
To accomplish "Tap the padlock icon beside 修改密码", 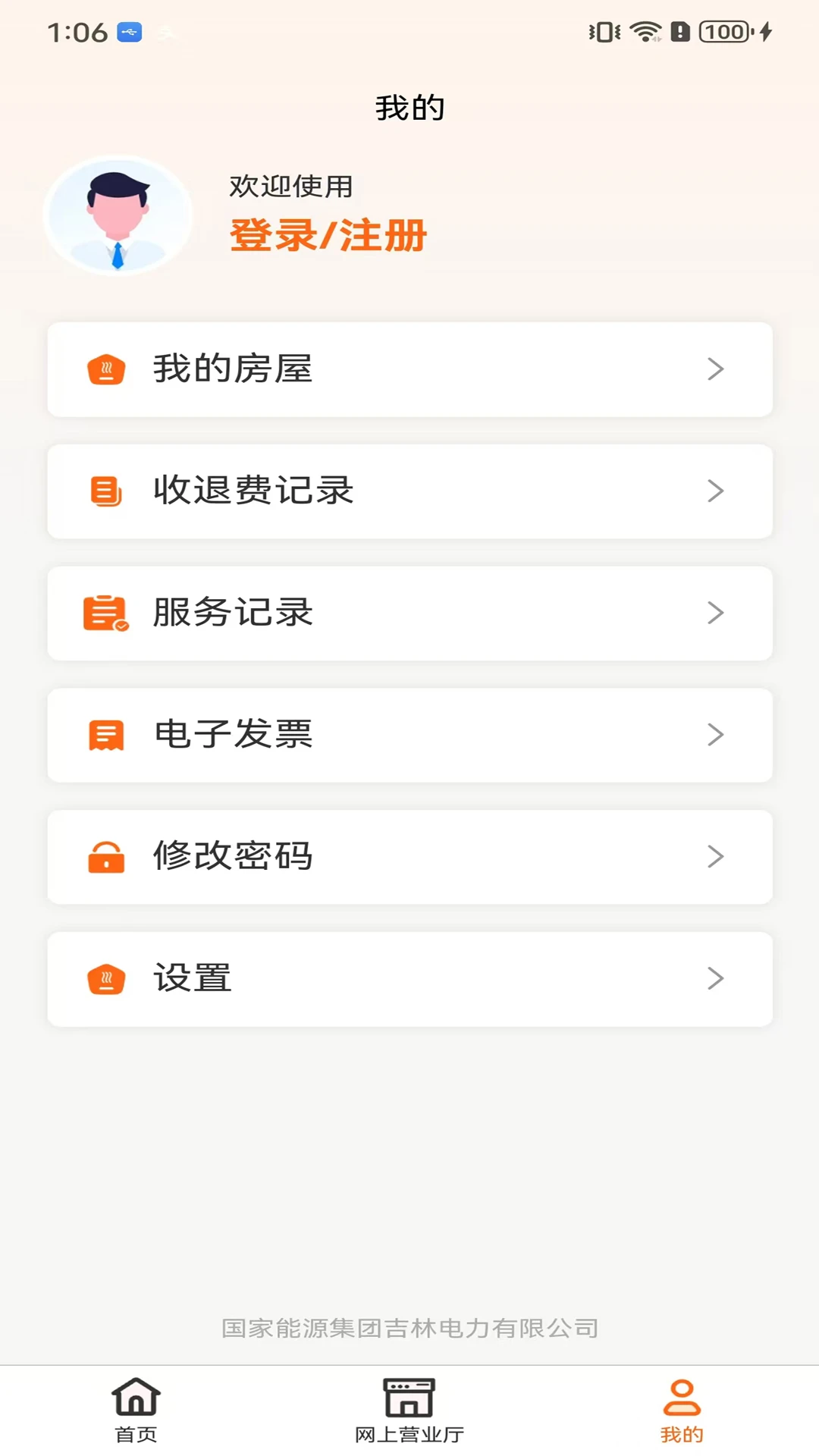I will (x=106, y=857).
